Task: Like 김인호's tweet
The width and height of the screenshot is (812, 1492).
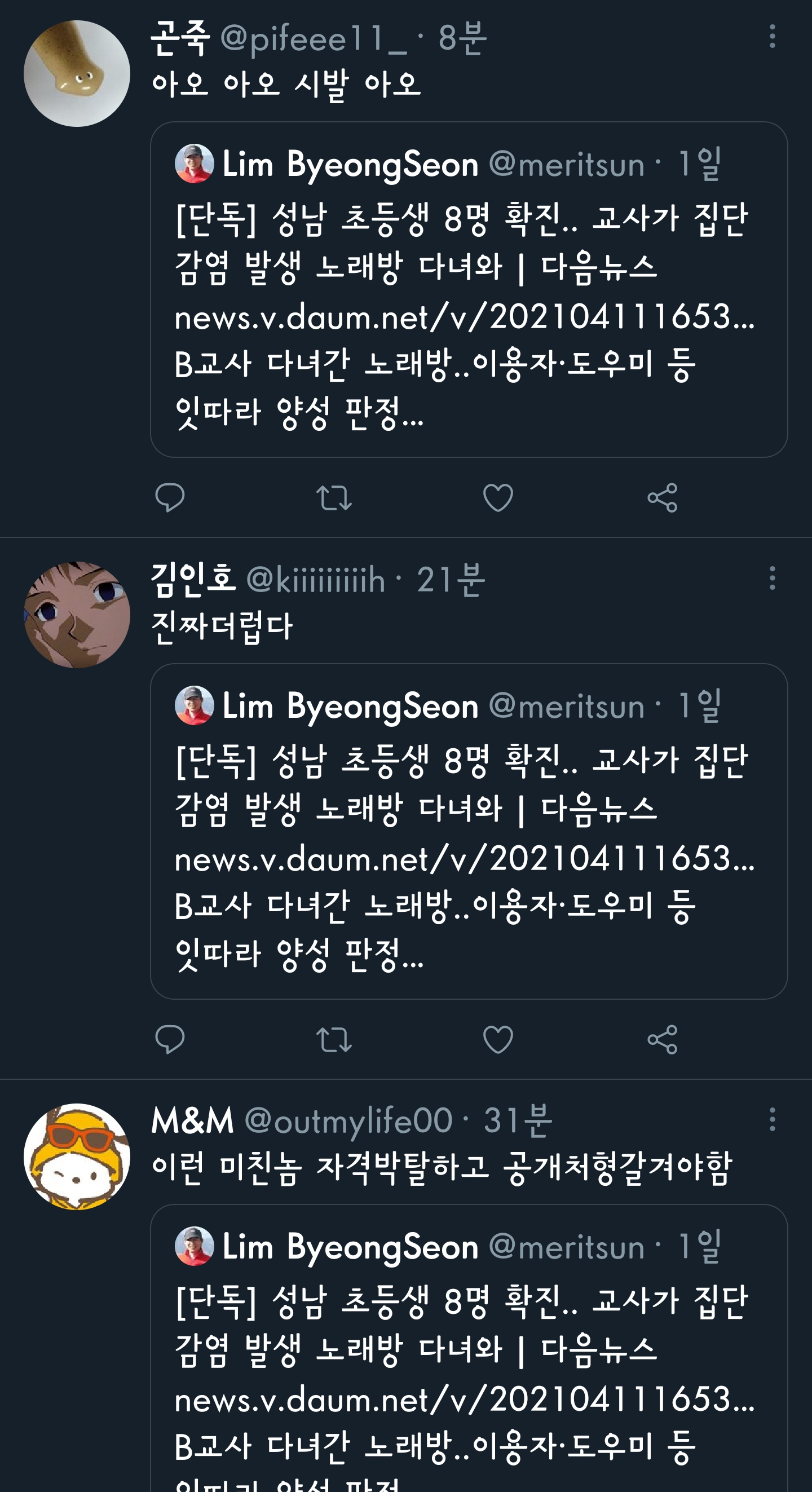Action: 498,1039
